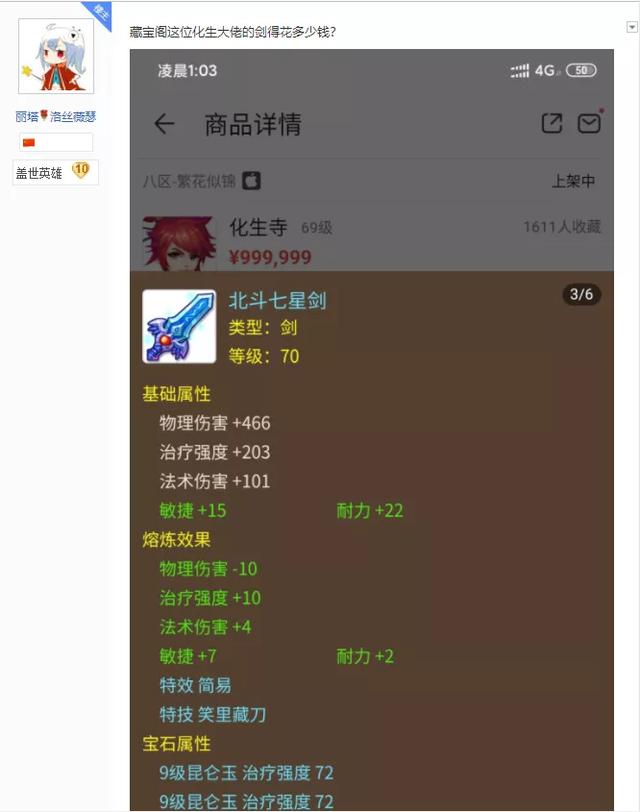Screen dimensions: 640x812
Task: Open the dropdown arrow at the post corner
Action: point(631,29)
